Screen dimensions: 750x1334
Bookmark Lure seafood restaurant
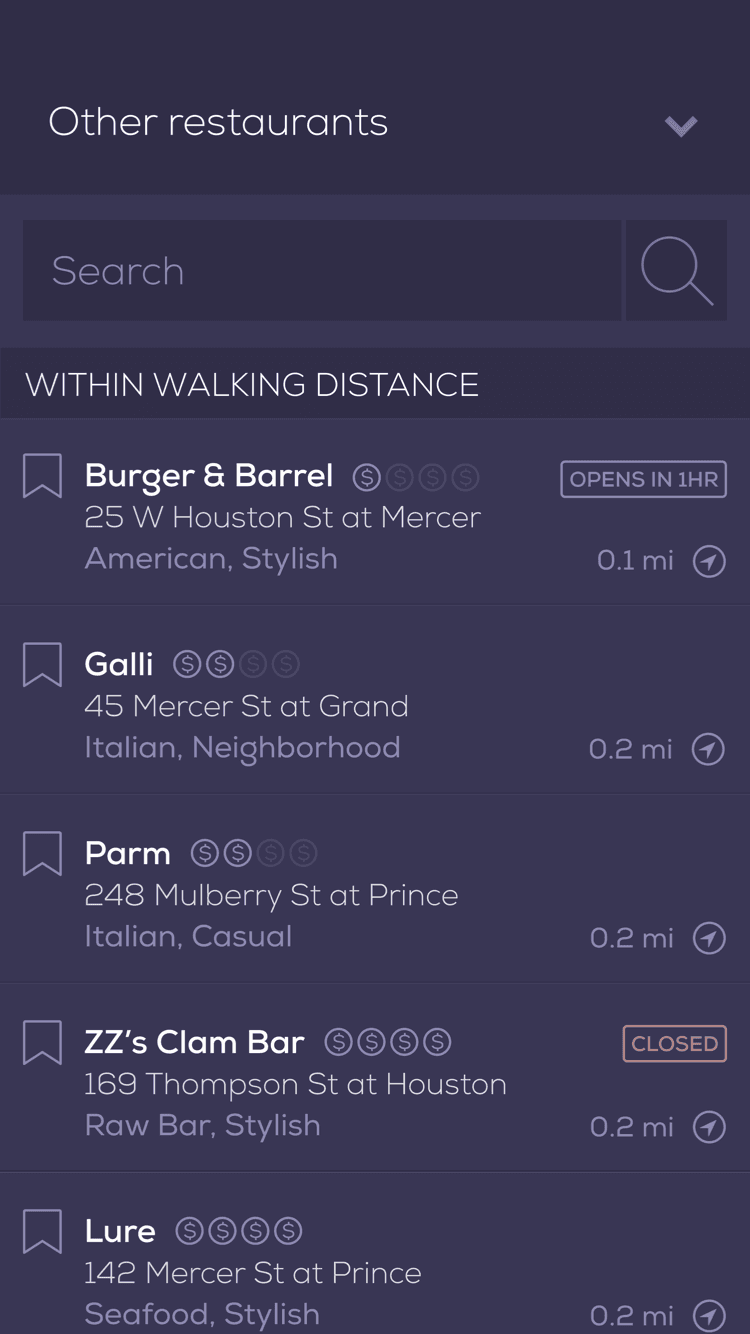(42, 1232)
